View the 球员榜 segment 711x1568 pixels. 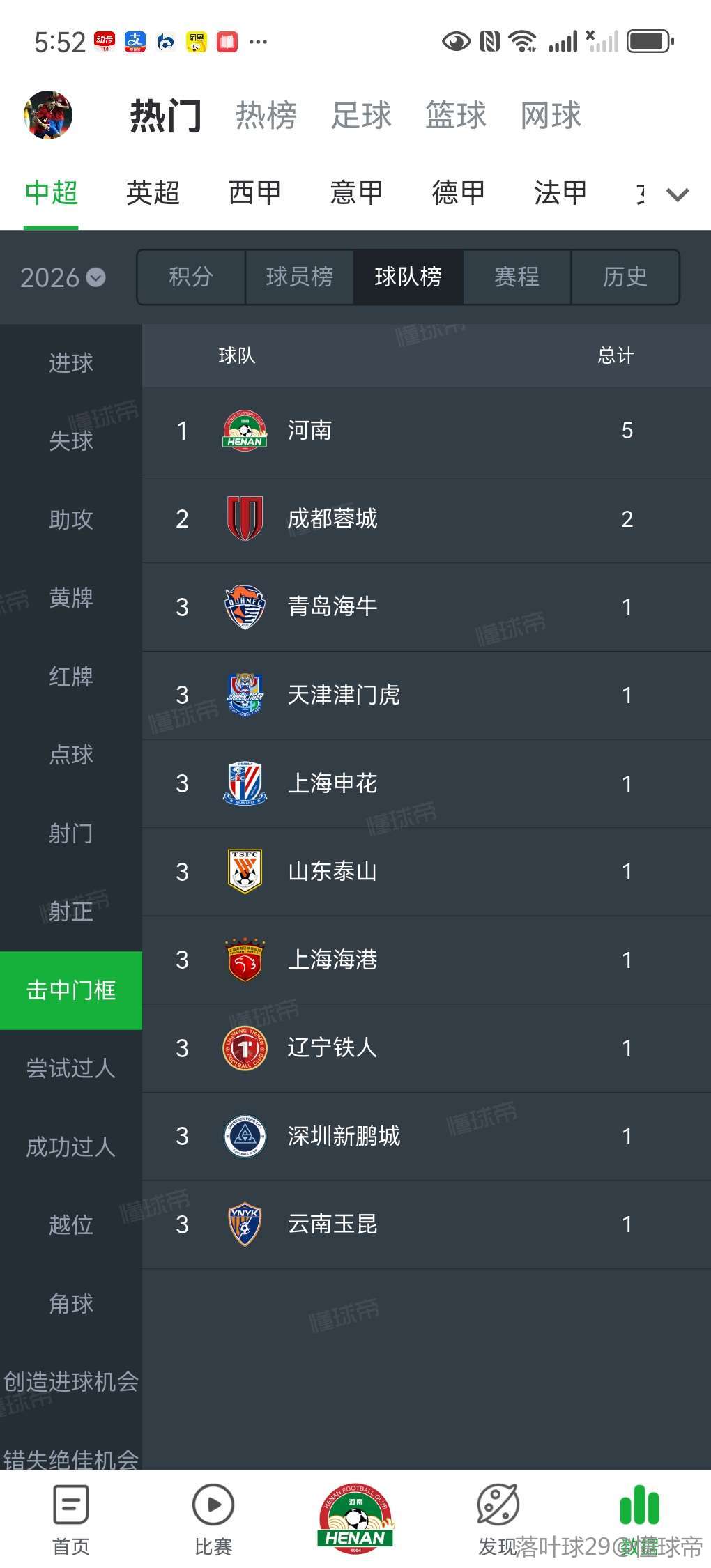[300, 277]
